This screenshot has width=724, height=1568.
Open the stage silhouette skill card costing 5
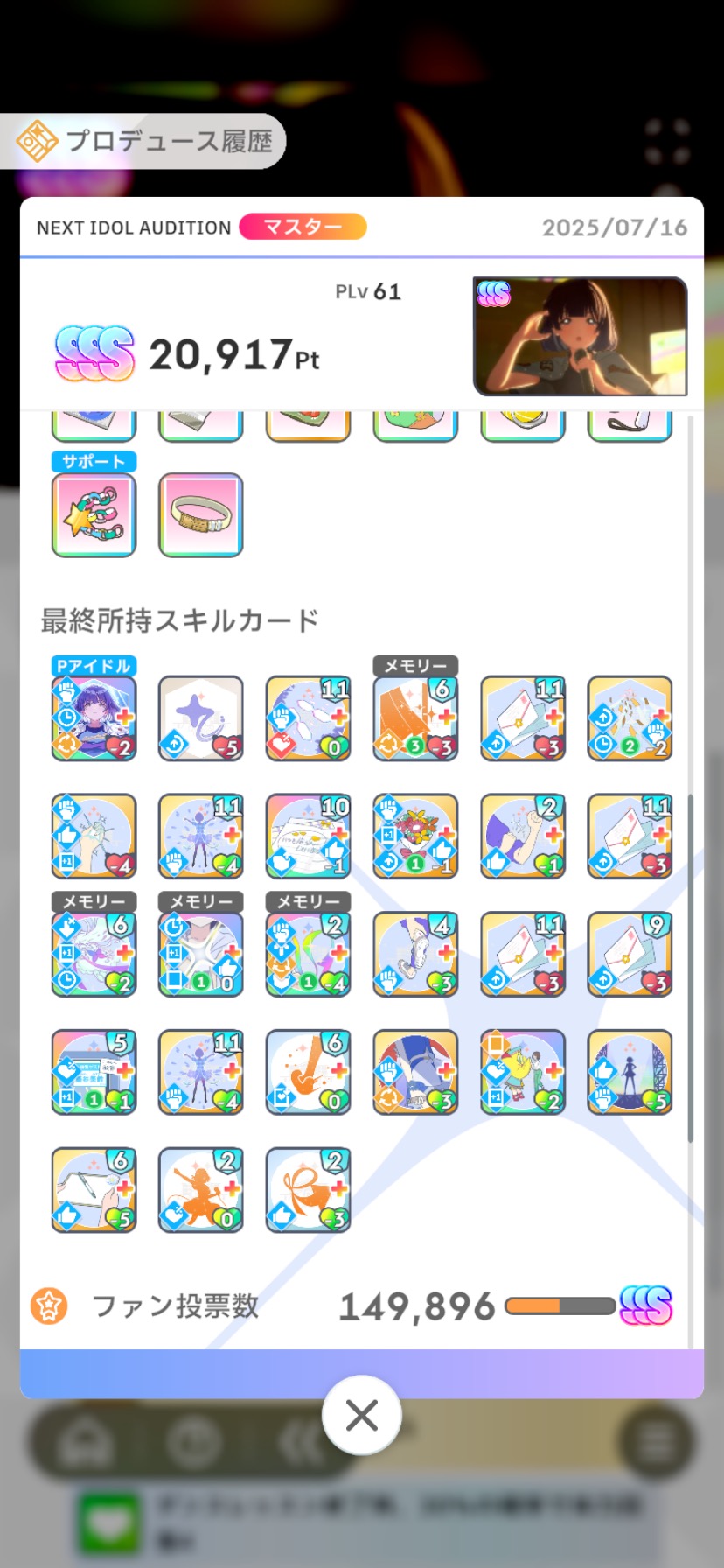(630, 1072)
